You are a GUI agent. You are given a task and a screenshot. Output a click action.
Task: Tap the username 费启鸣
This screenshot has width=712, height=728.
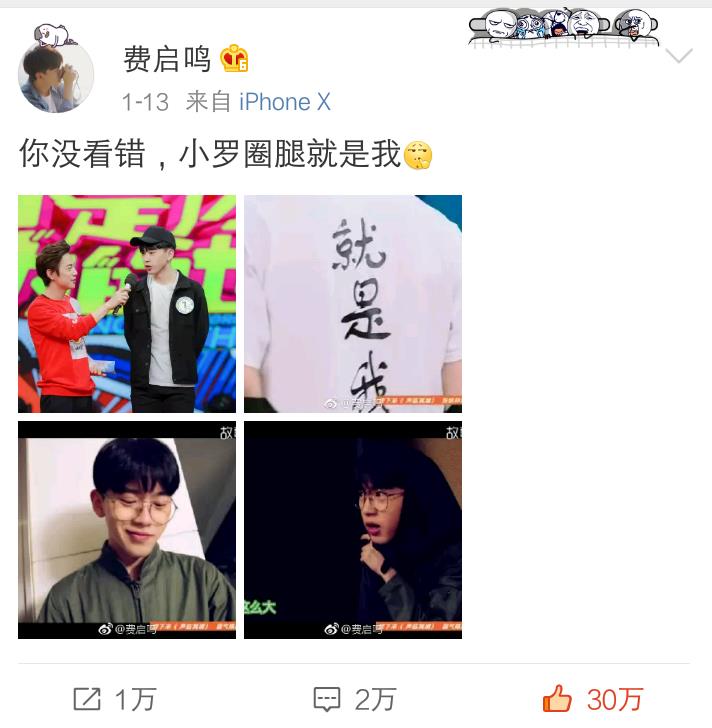click(x=166, y=59)
